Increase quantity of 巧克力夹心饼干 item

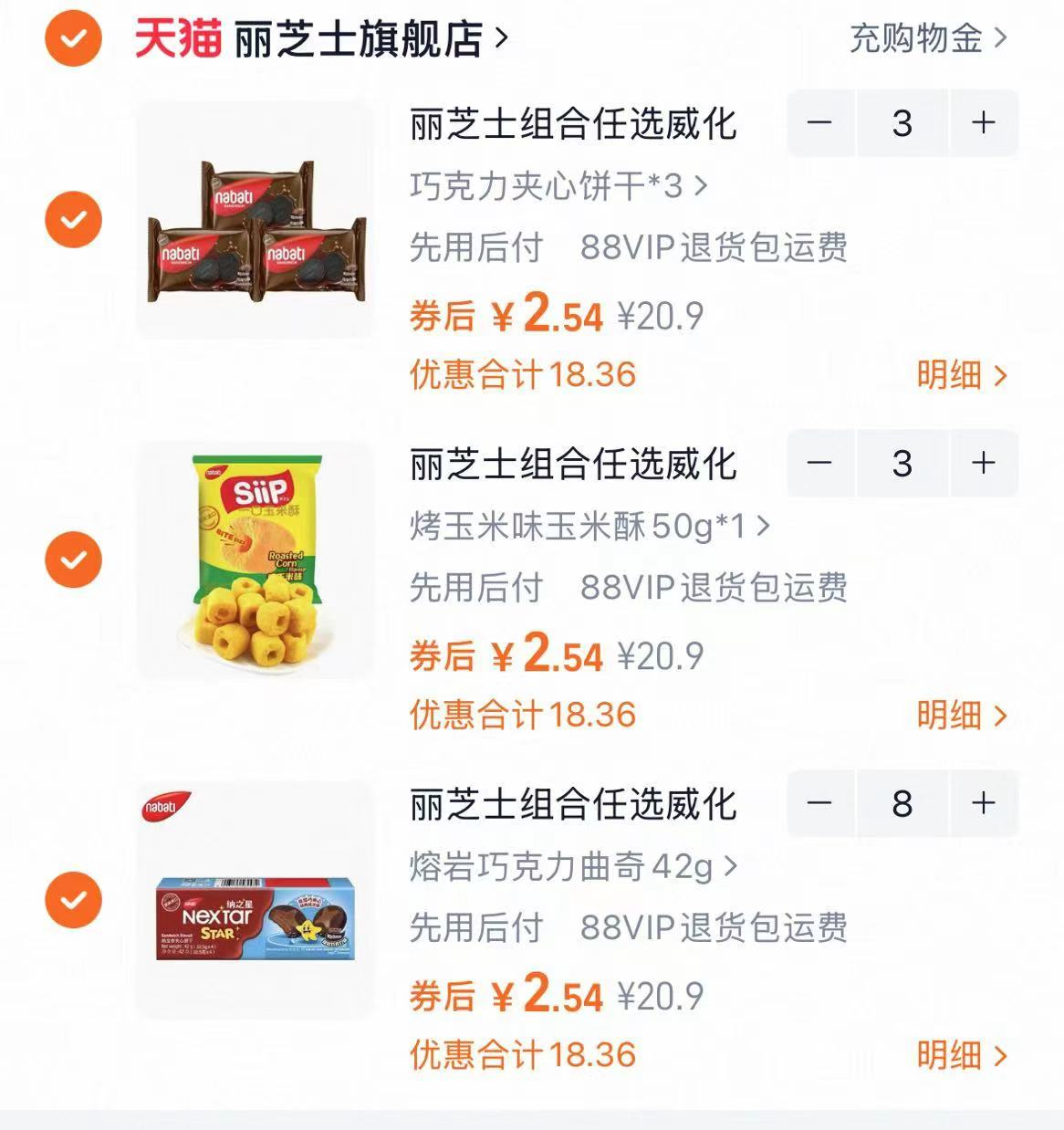(x=983, y=123)
